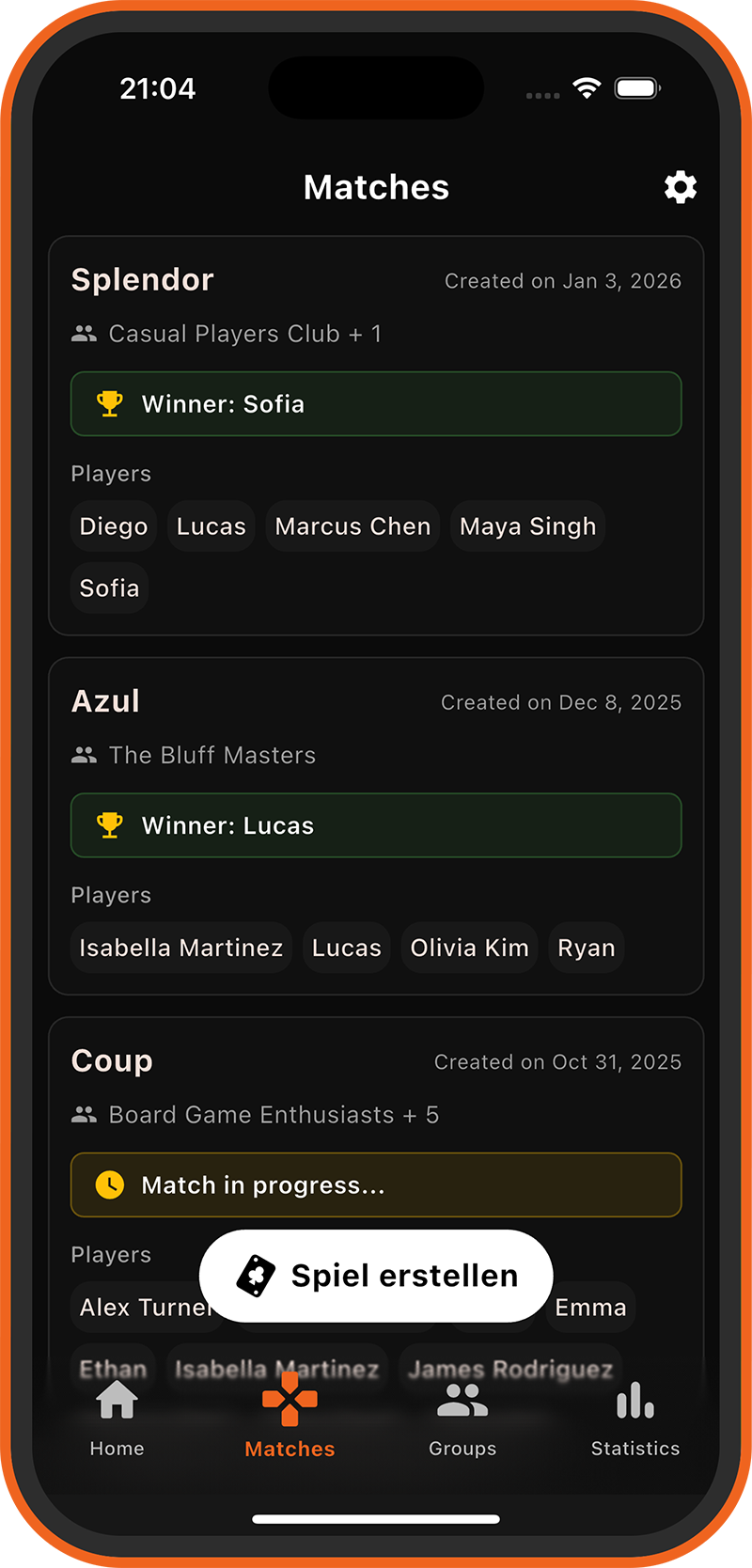This screenshot has width=752, height=1568.
Task: Expand Casual Players Club + 1 members
Action: point(245,333)
